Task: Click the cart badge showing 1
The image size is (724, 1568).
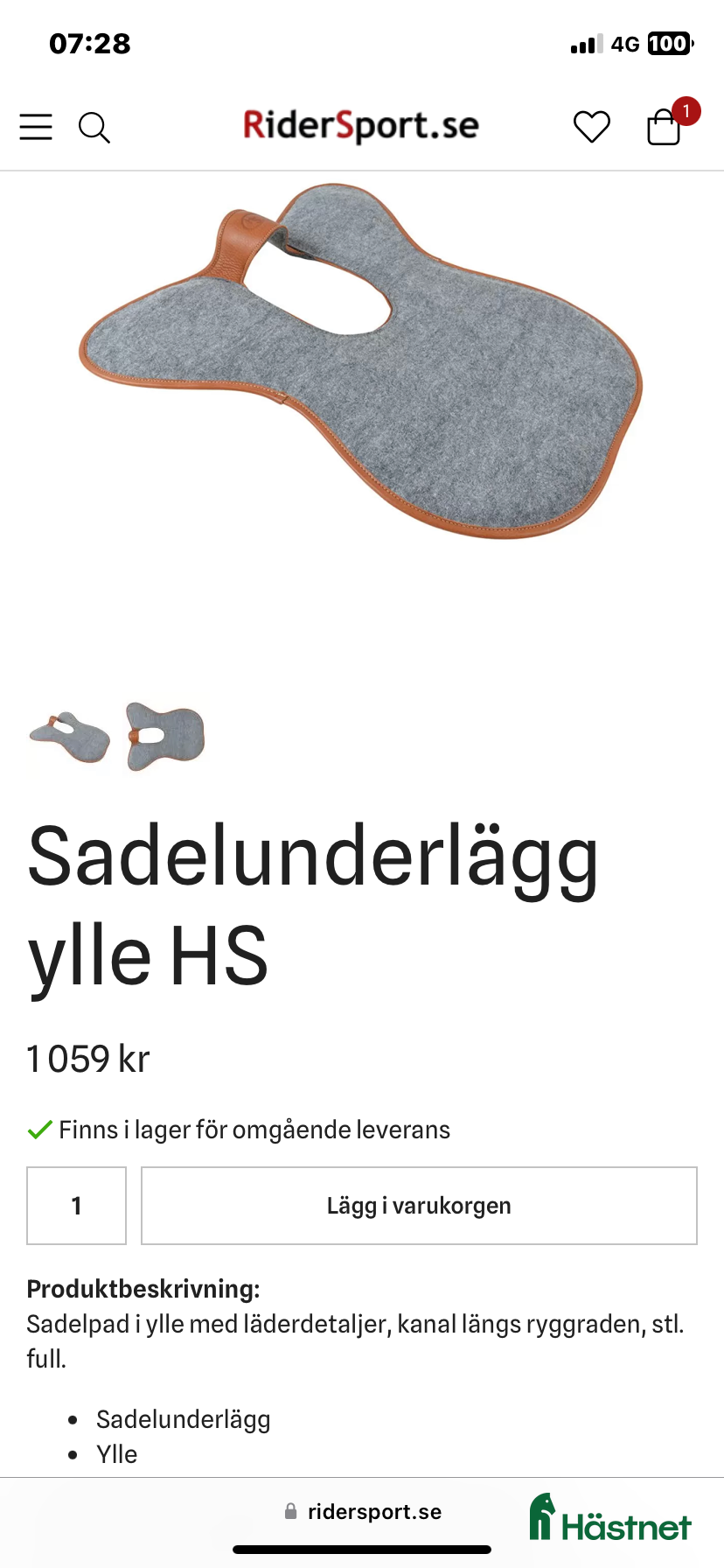Action: pos(687,111)
